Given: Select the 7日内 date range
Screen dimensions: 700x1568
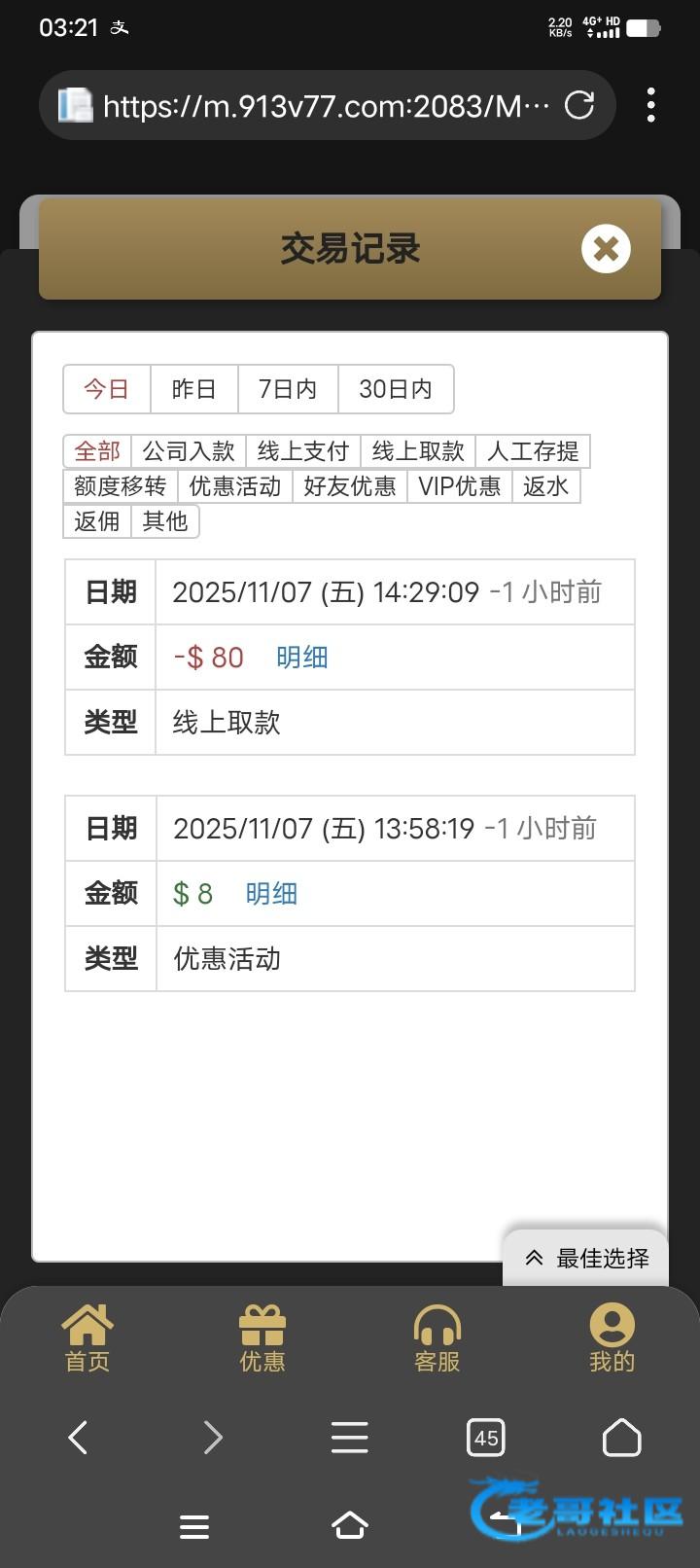Looking at the screenshot, I should point(288,389).
